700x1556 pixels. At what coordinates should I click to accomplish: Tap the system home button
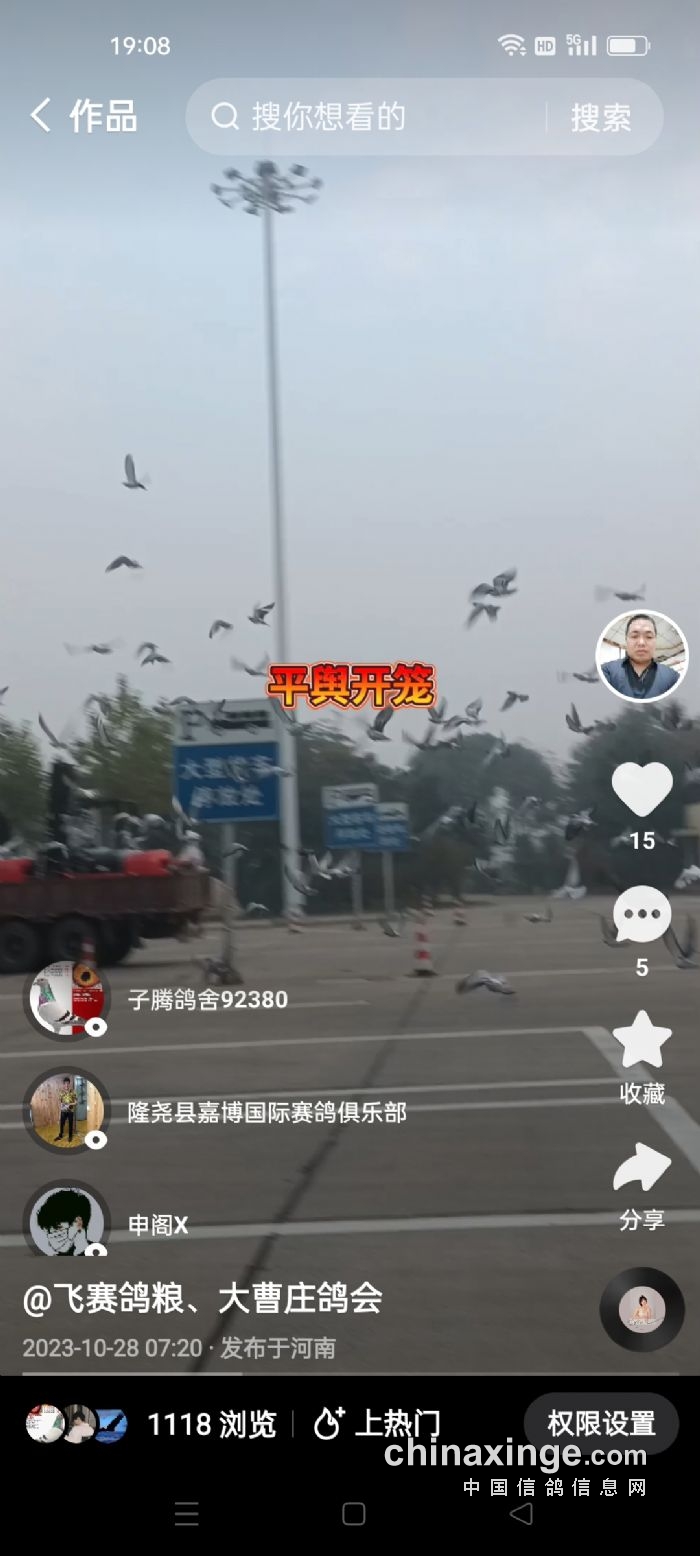point(353,1513)
